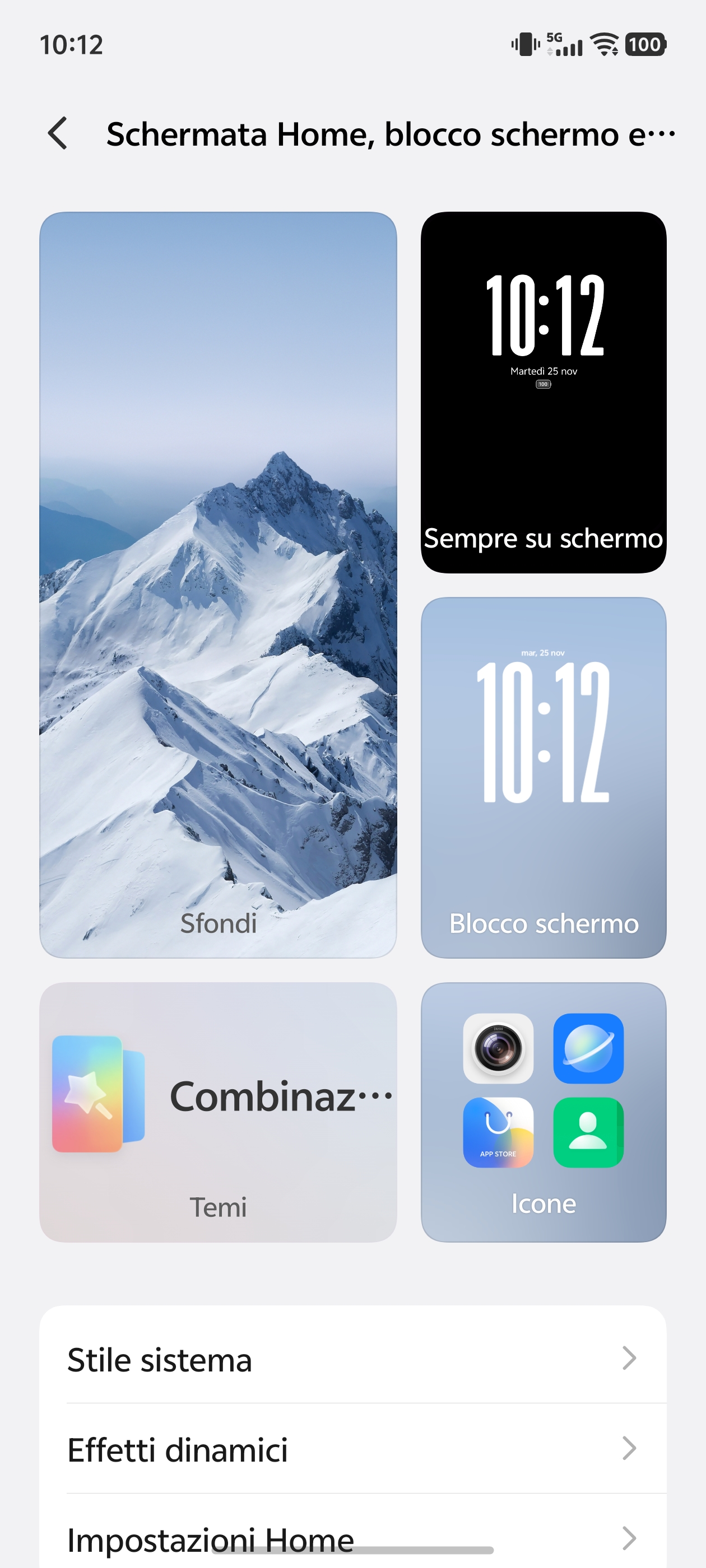706x1568 pixels.
Task: Open Sempre su schermo settings
Action: tap(543, 392)
